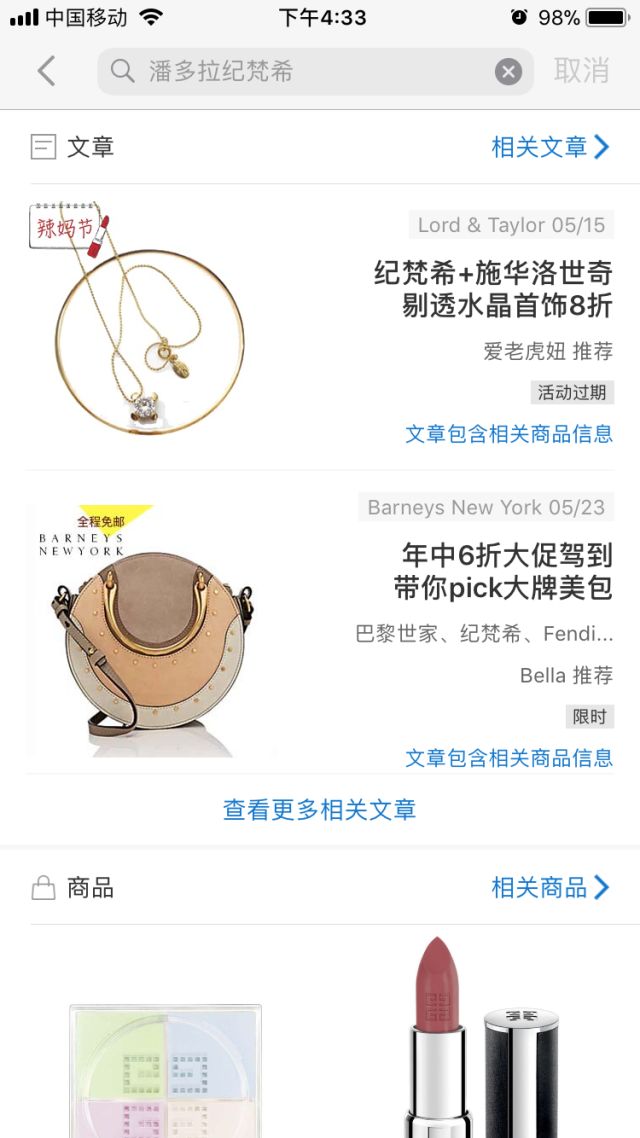Viewport: 640px width, 1138px height.
Task: Open 相关文章 to see all related articles
Action: 549,147
